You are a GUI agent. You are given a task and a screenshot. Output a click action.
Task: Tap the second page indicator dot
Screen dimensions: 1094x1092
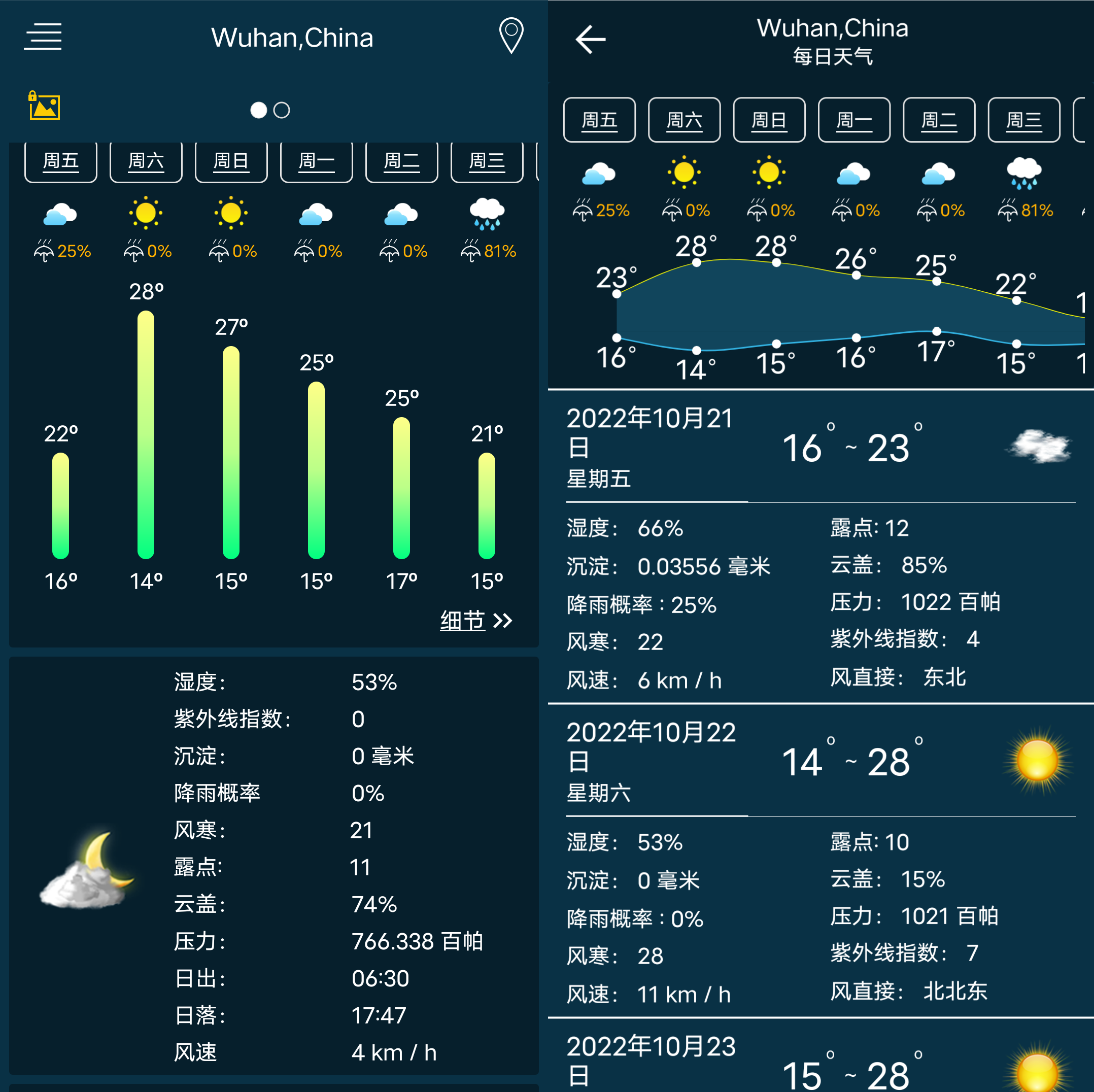pos(282,110)
